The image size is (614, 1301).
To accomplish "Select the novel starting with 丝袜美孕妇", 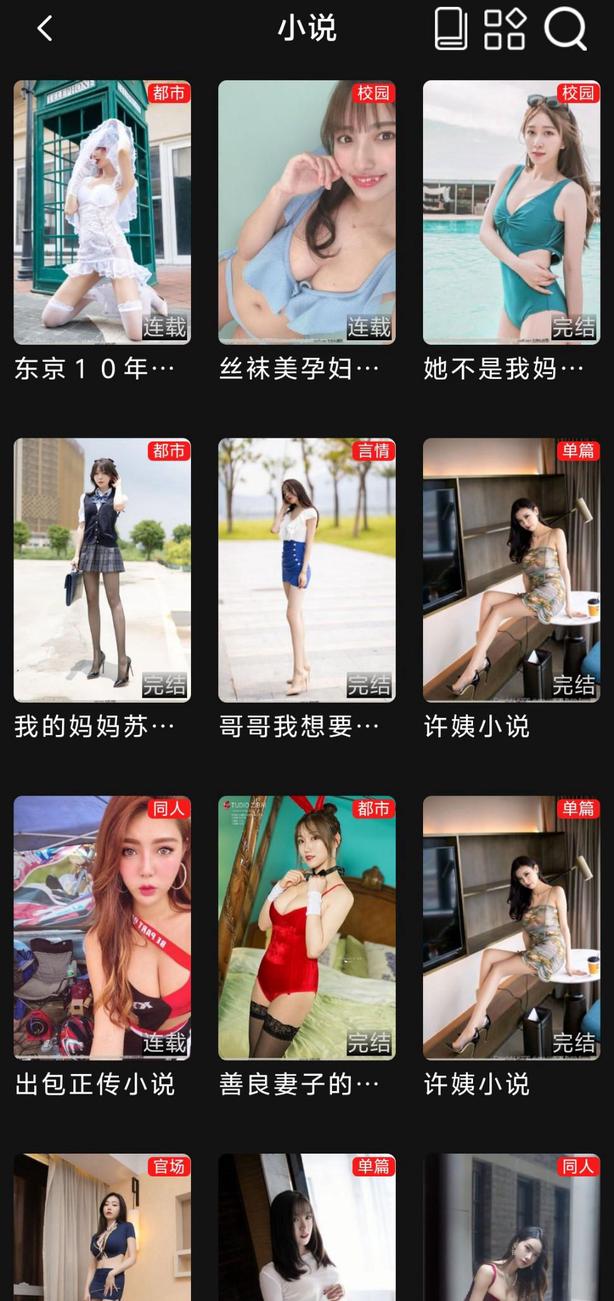I will (306, 213).
